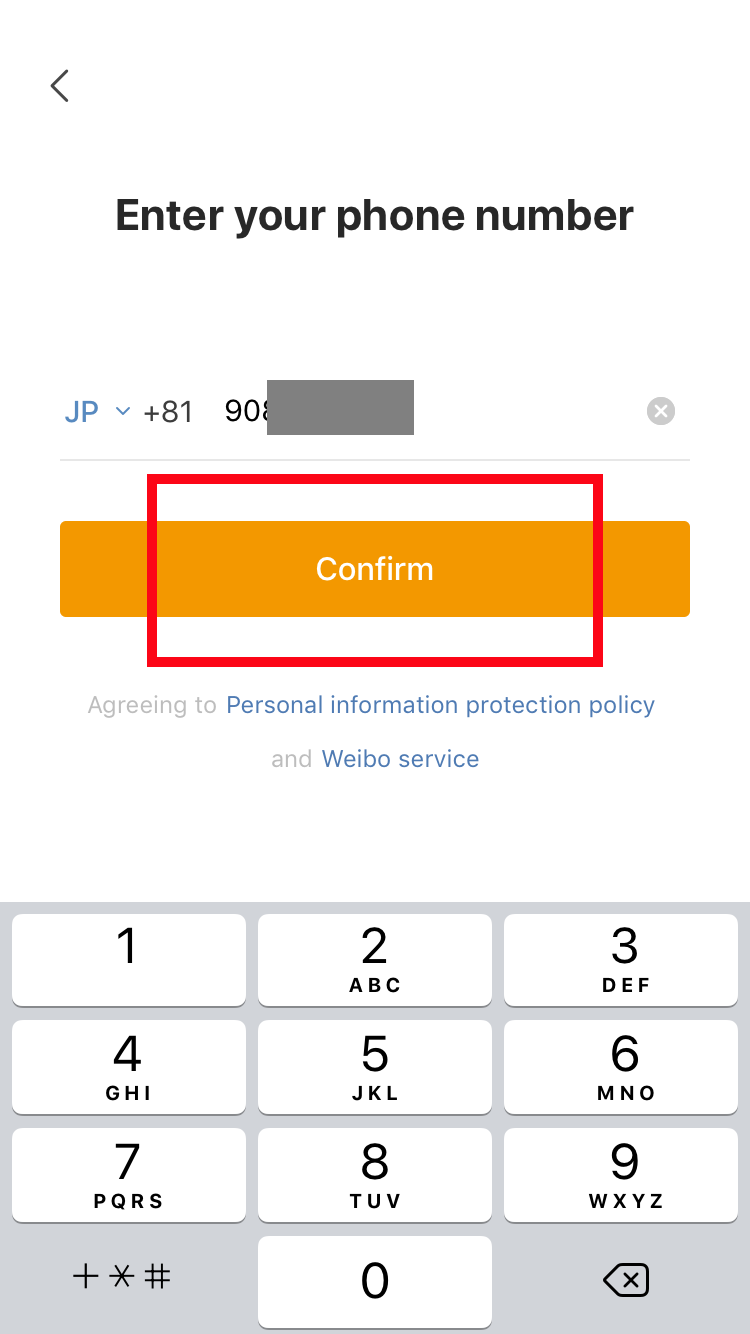This screenshot has width=750, height=1334.
Task: Open the Weibo service link
Action: coord(400,759)
